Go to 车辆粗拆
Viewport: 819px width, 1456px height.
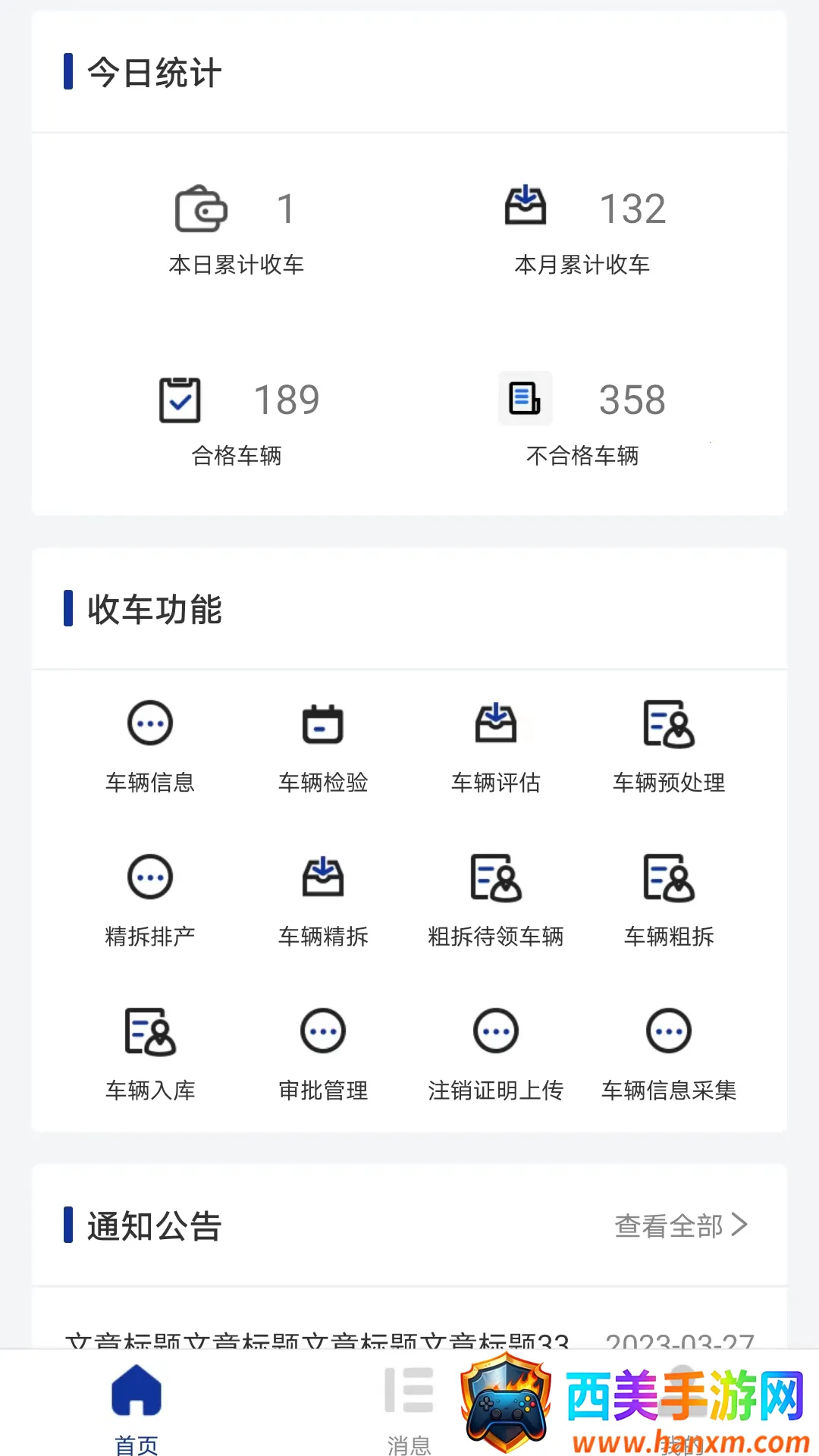(x=669, y=899)
